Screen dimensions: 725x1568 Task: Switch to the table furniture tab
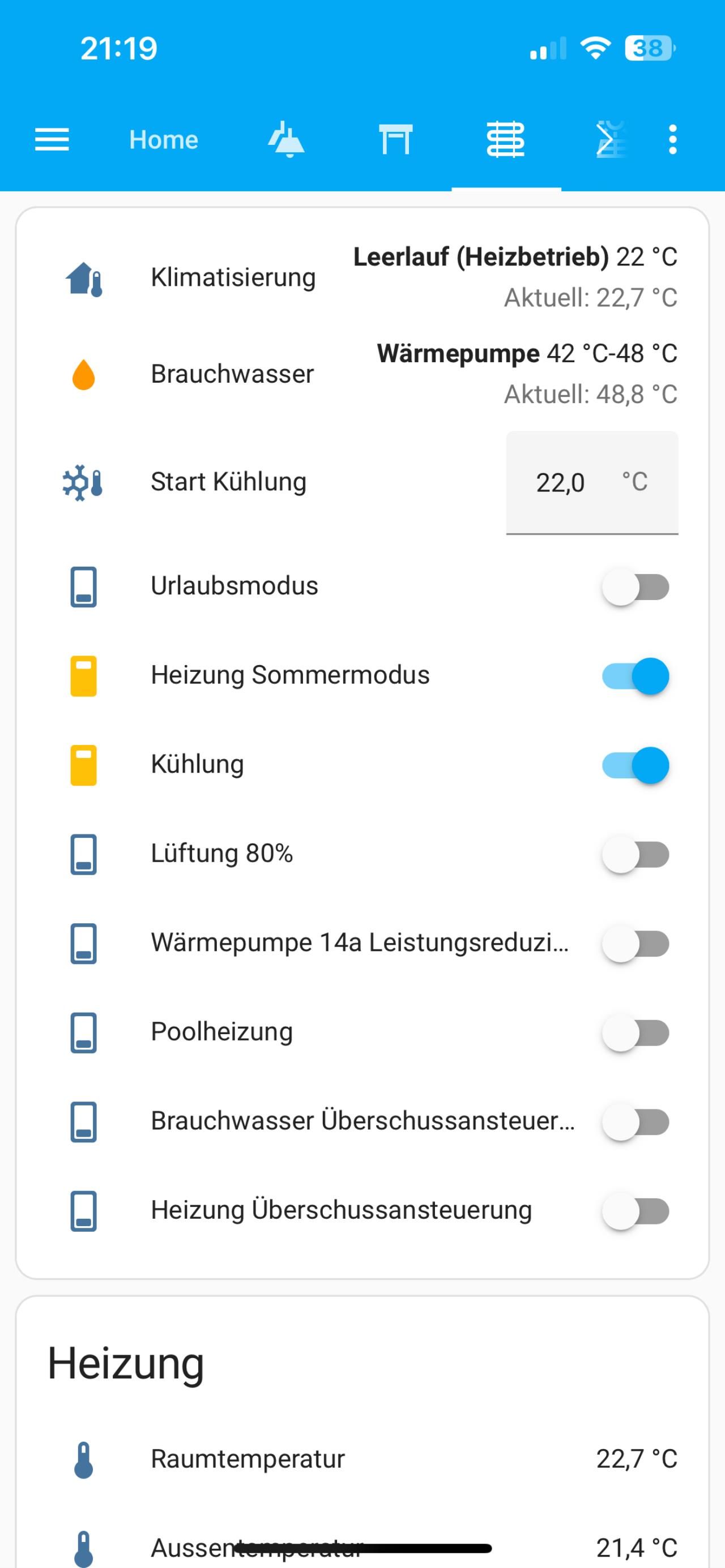(x=395, y=140)
